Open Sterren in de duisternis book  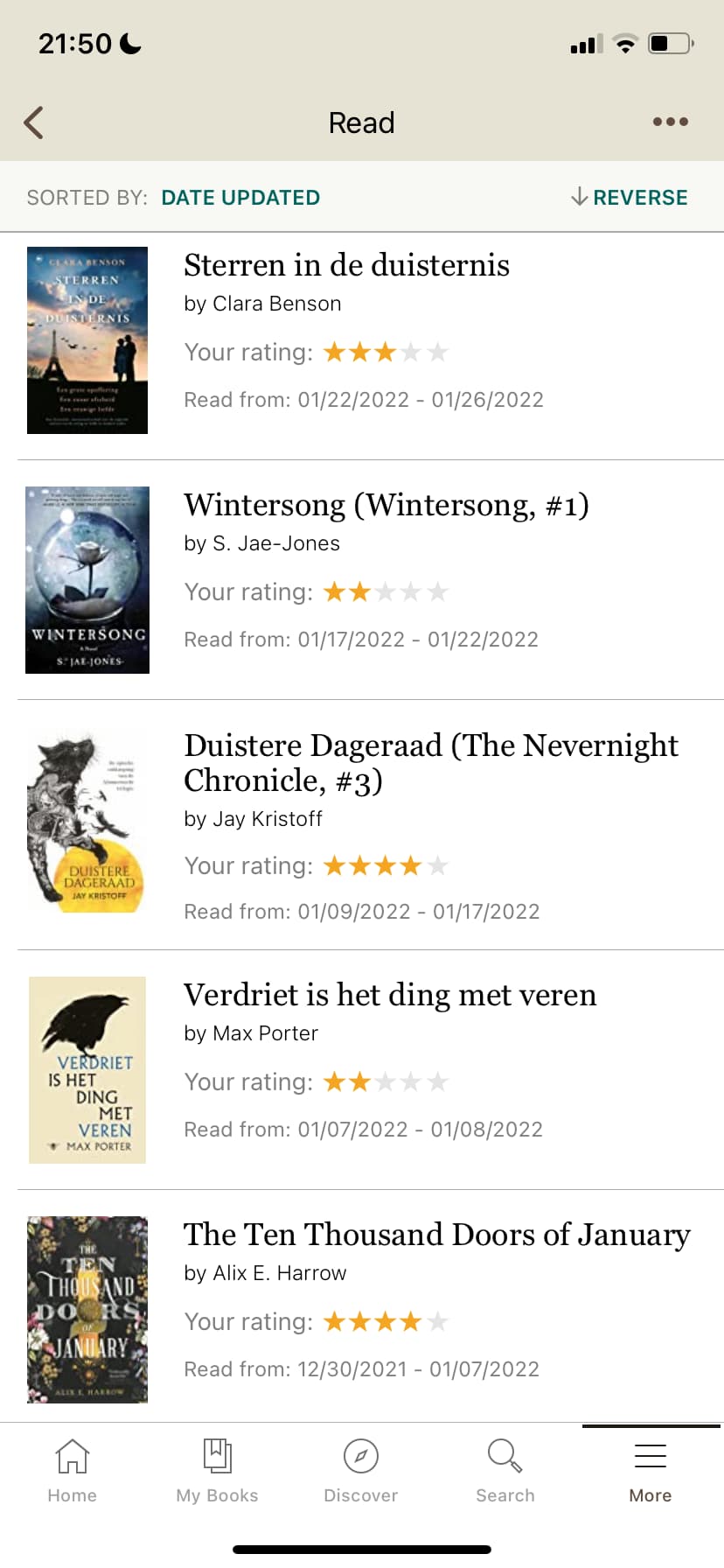362,340
